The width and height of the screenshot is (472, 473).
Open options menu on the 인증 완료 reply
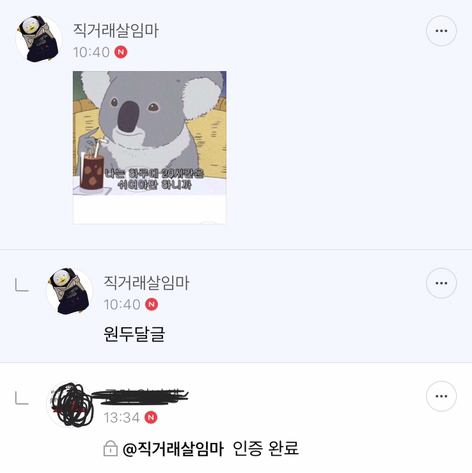[x=441, y=396]
